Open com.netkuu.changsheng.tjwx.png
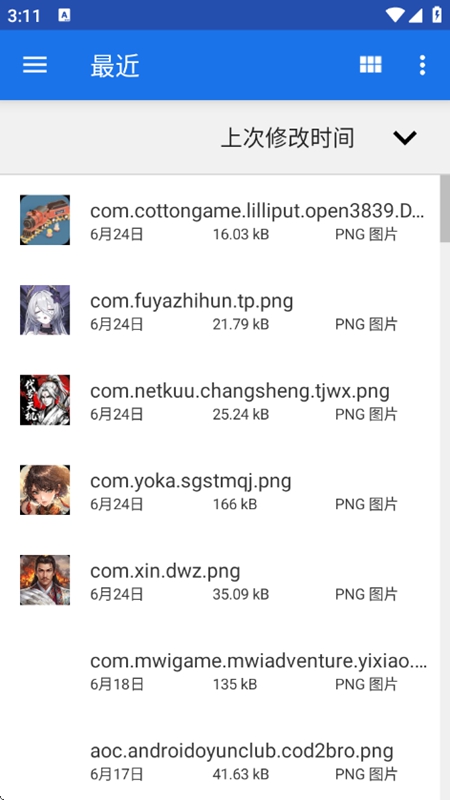 click(220, 399)
